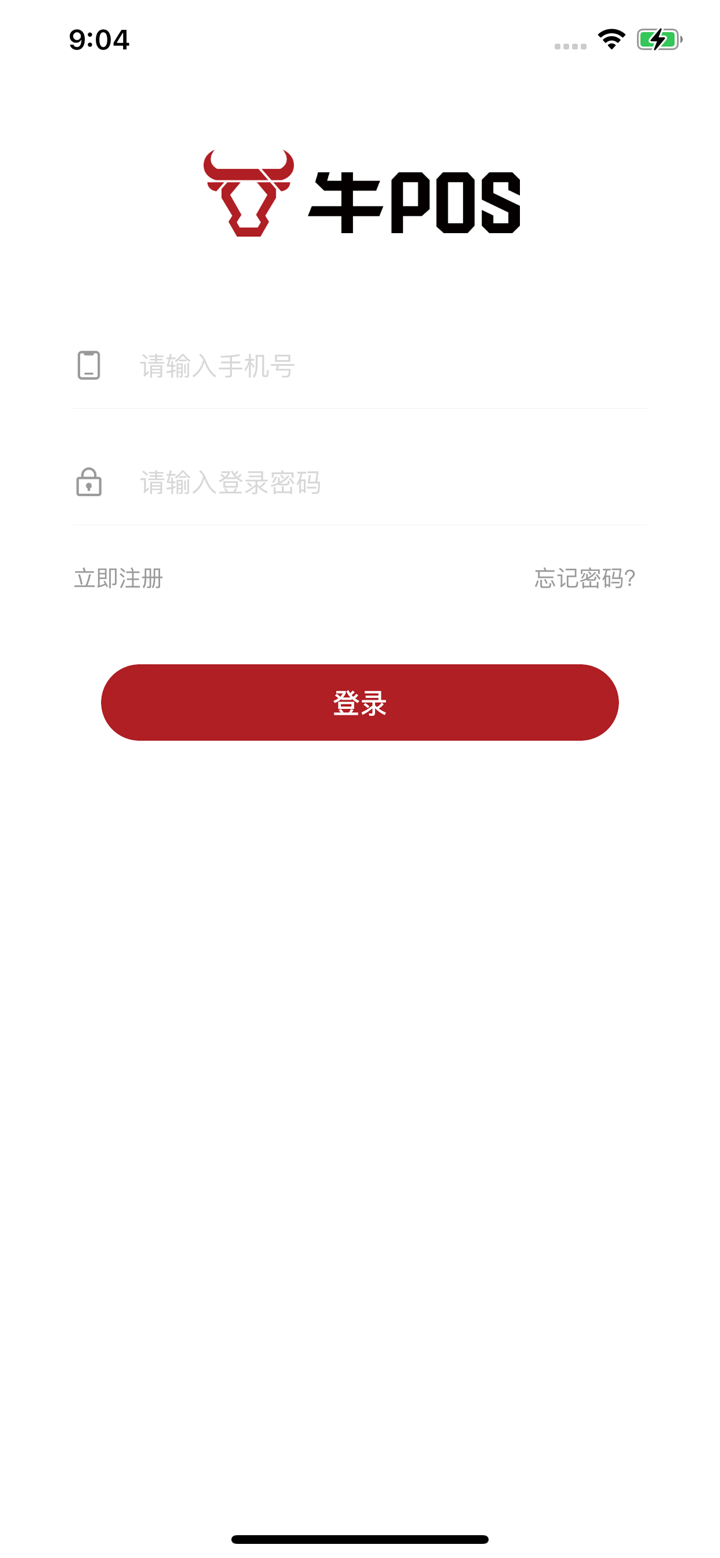Click the divider line under the phone field
Image resolution: width=720 pixels, height=1558 pixels.
(360, 408)
